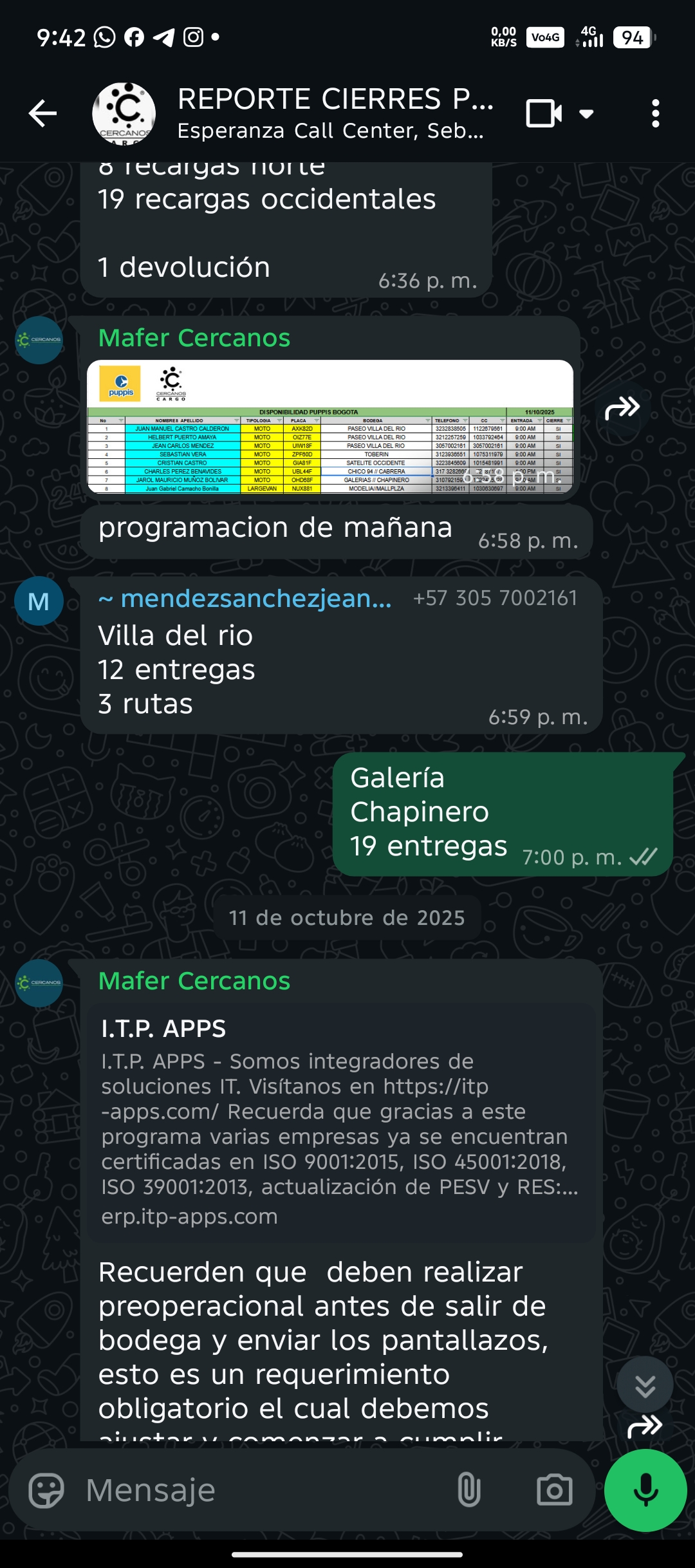The width and height of the screenshot is (695, 1568).
Task: Attach a file with the paperclip
Action: (468, 1490)
